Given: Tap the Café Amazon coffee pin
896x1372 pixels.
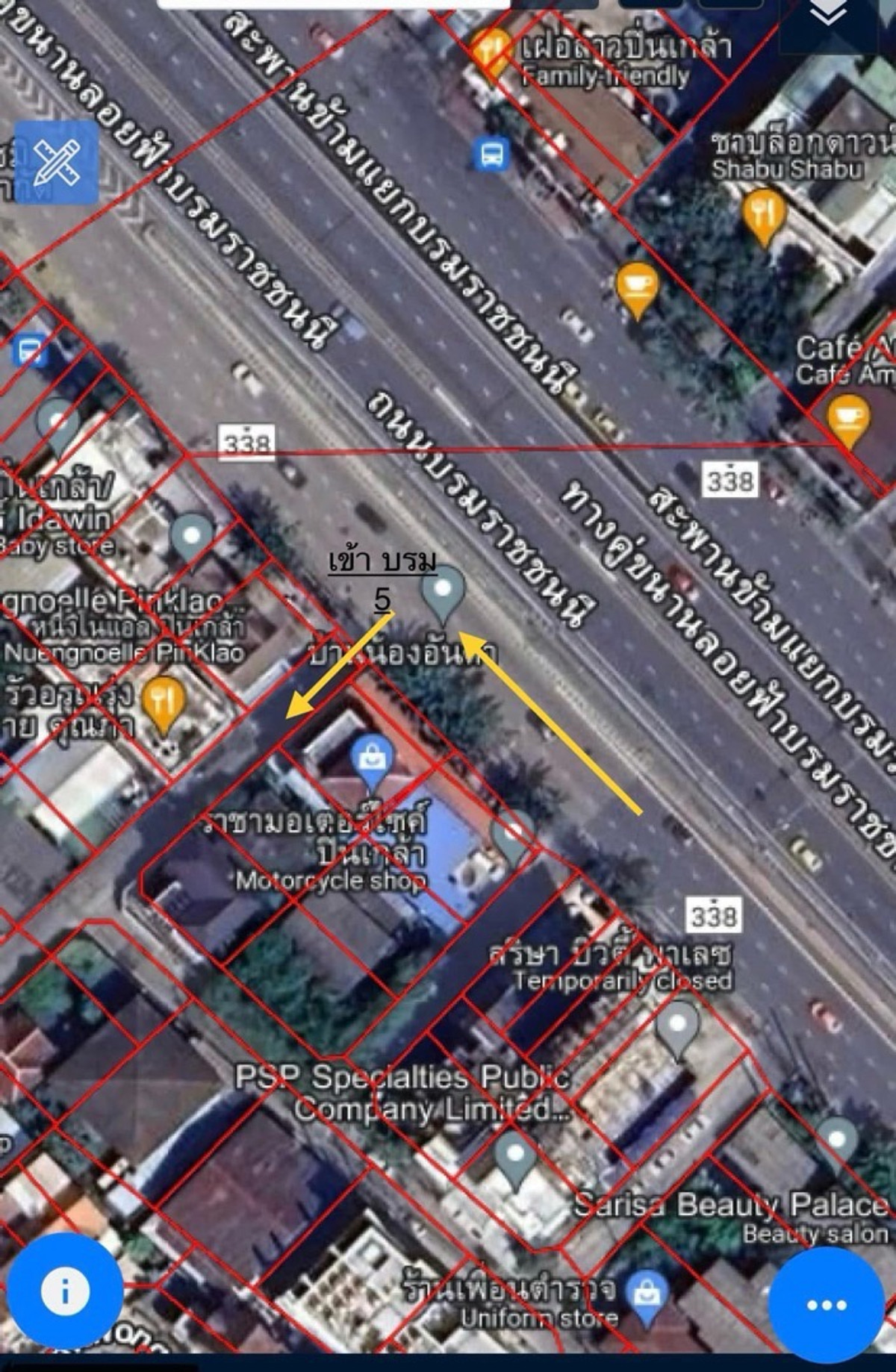Looking at the screenshot, I should point(847,420).
